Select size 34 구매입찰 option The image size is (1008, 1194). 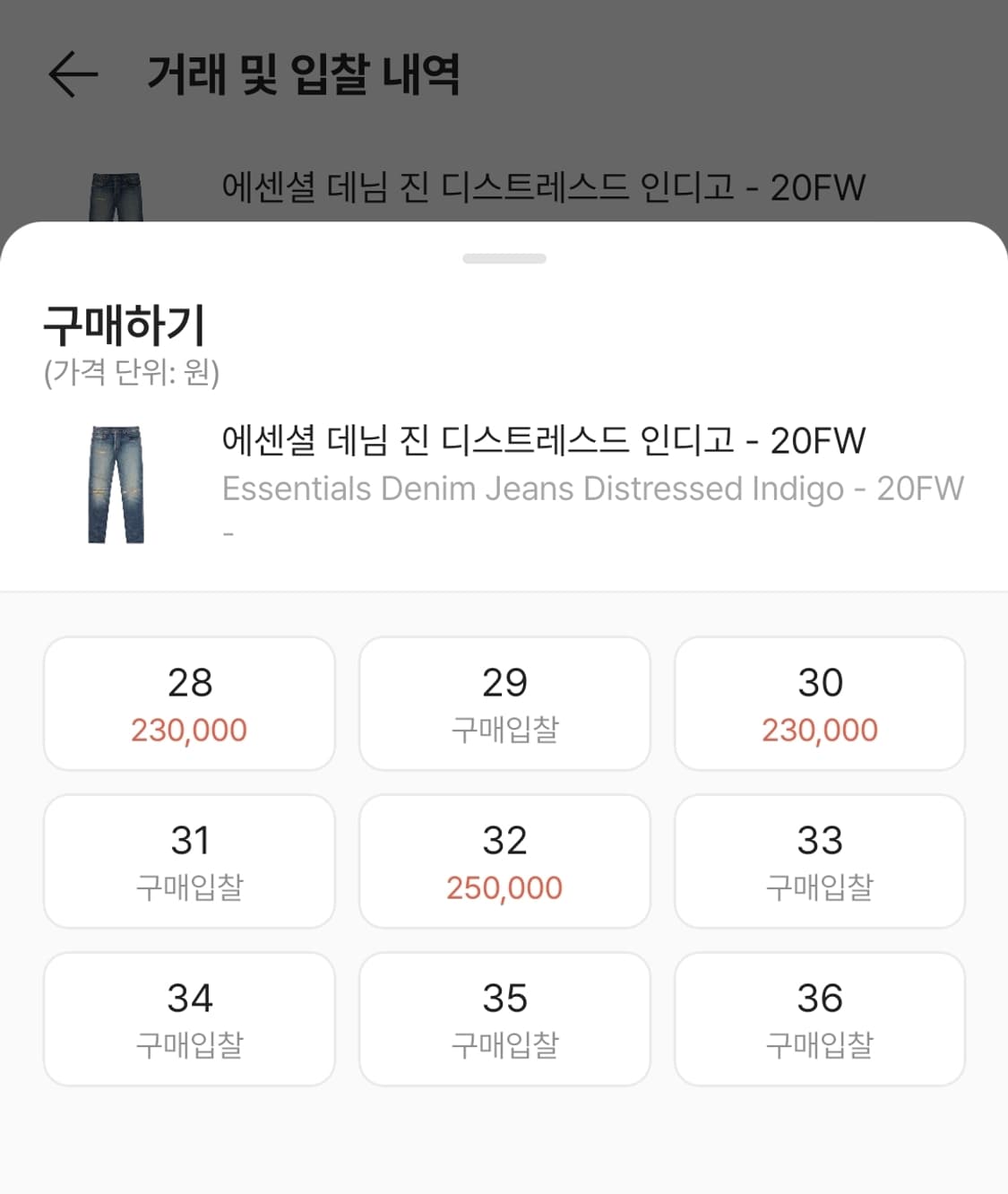188,1017
